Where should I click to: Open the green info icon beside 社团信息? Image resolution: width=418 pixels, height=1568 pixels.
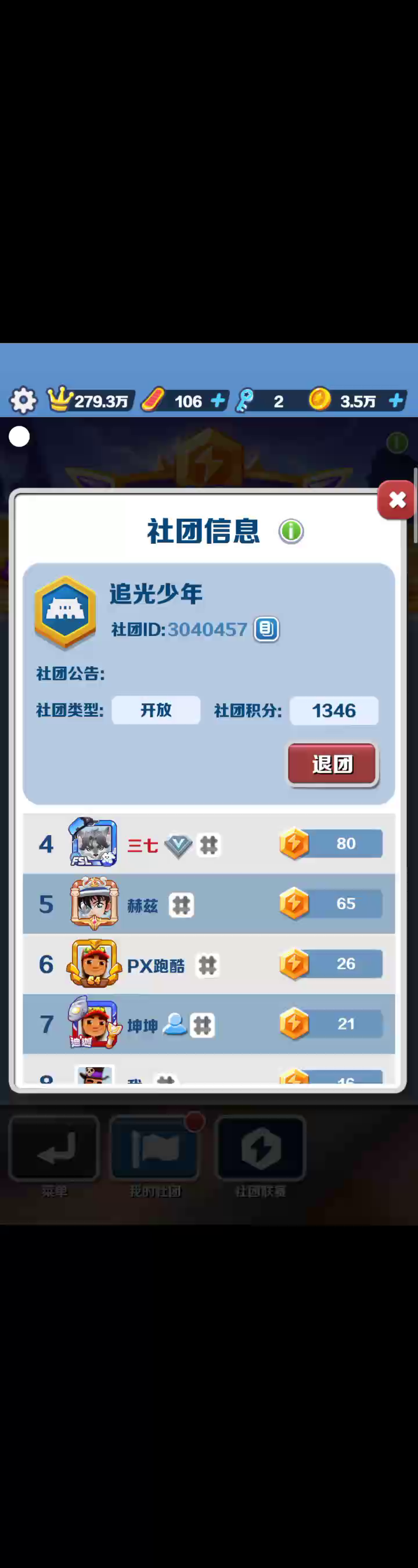point(291,531)
